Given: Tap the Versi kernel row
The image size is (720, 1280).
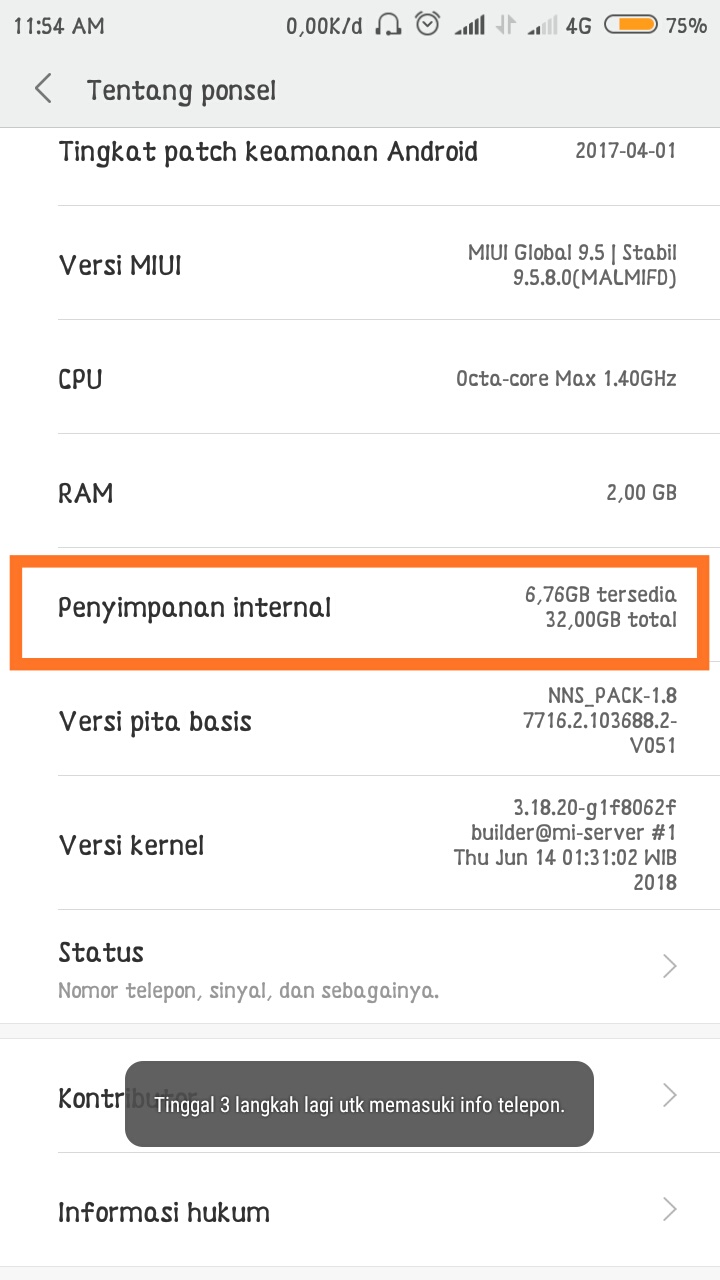Looking at the screenshot, I should (x=360, y=844).
